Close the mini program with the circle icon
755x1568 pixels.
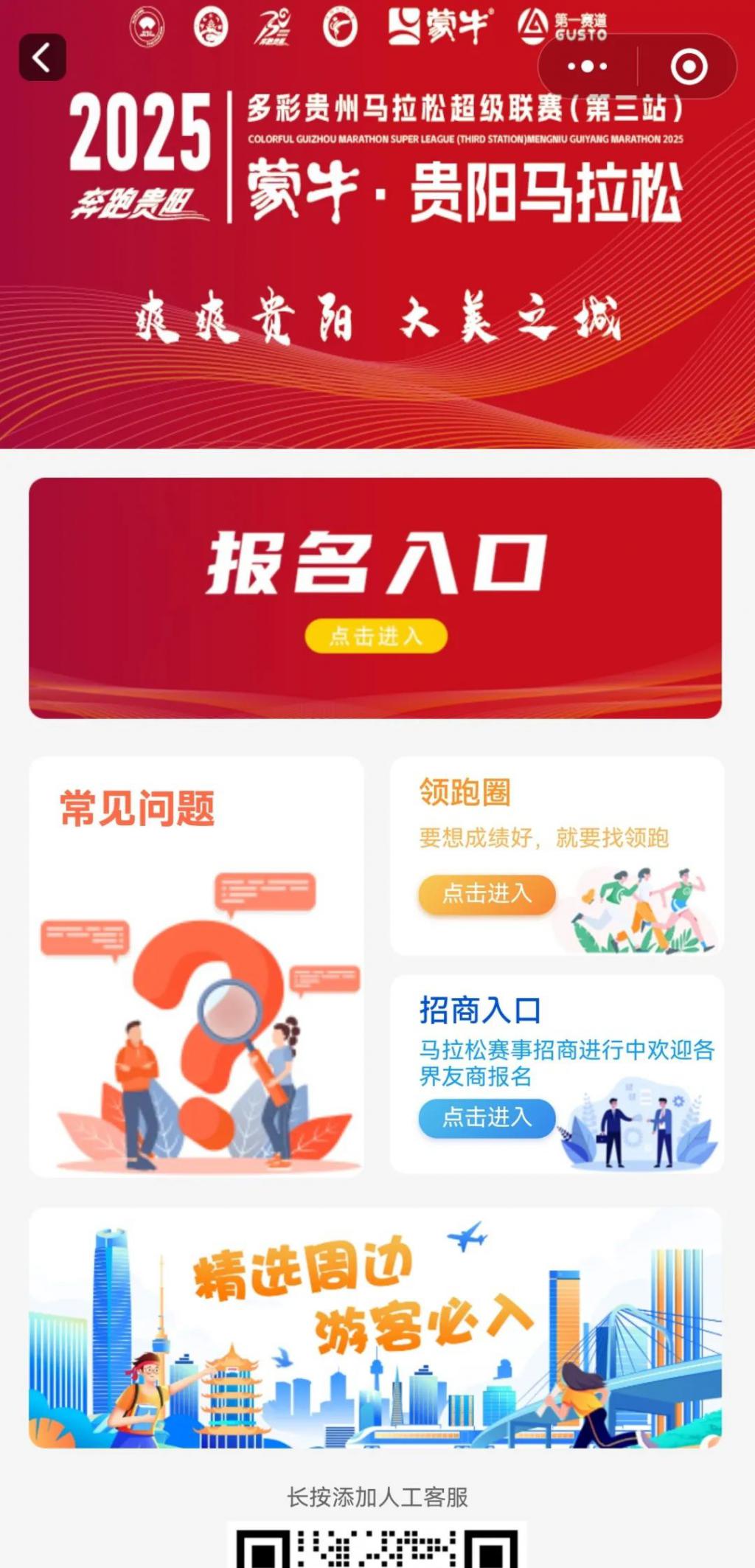pyautogui.click(x=689, y=67)
